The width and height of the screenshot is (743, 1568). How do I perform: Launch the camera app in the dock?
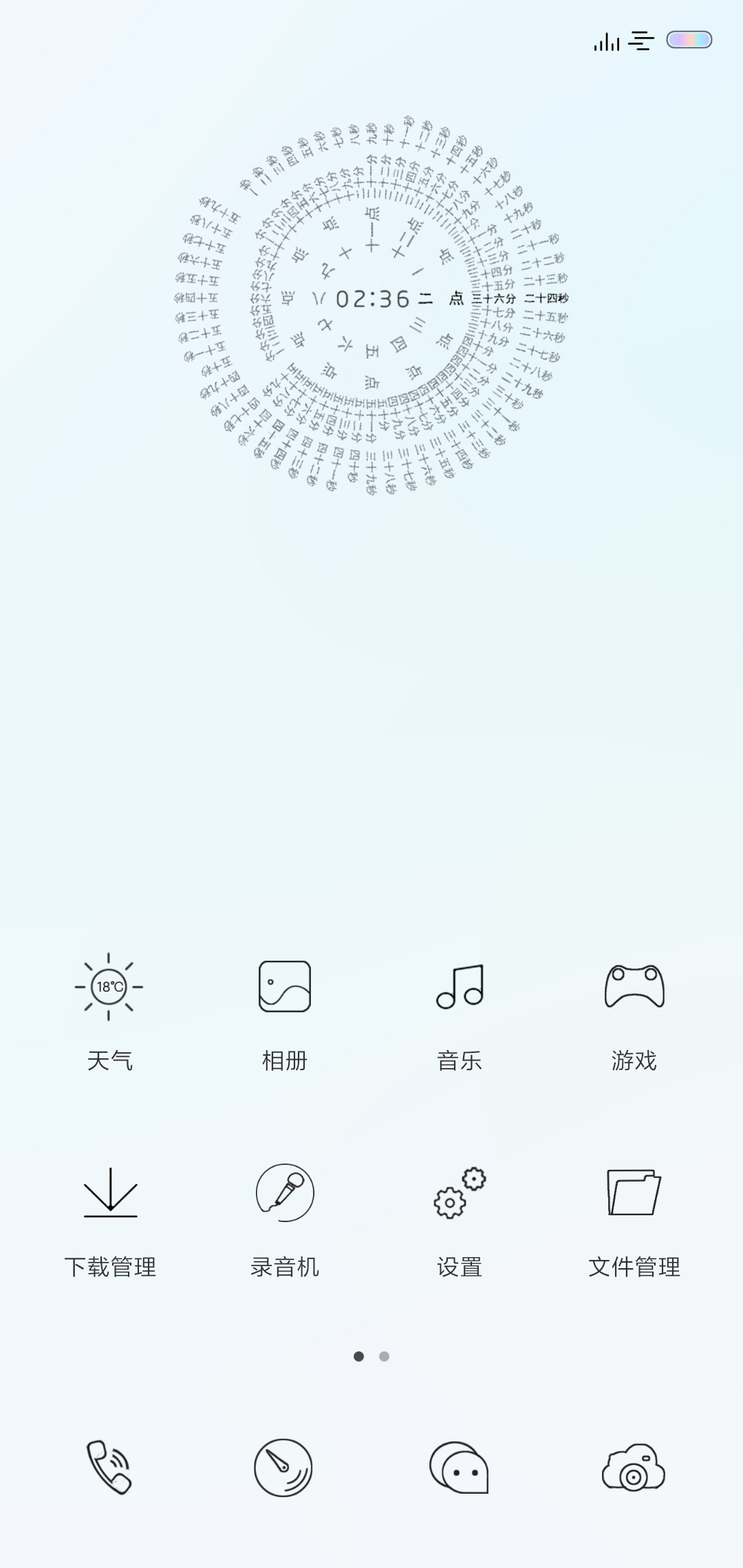(x=634, y=1468)
